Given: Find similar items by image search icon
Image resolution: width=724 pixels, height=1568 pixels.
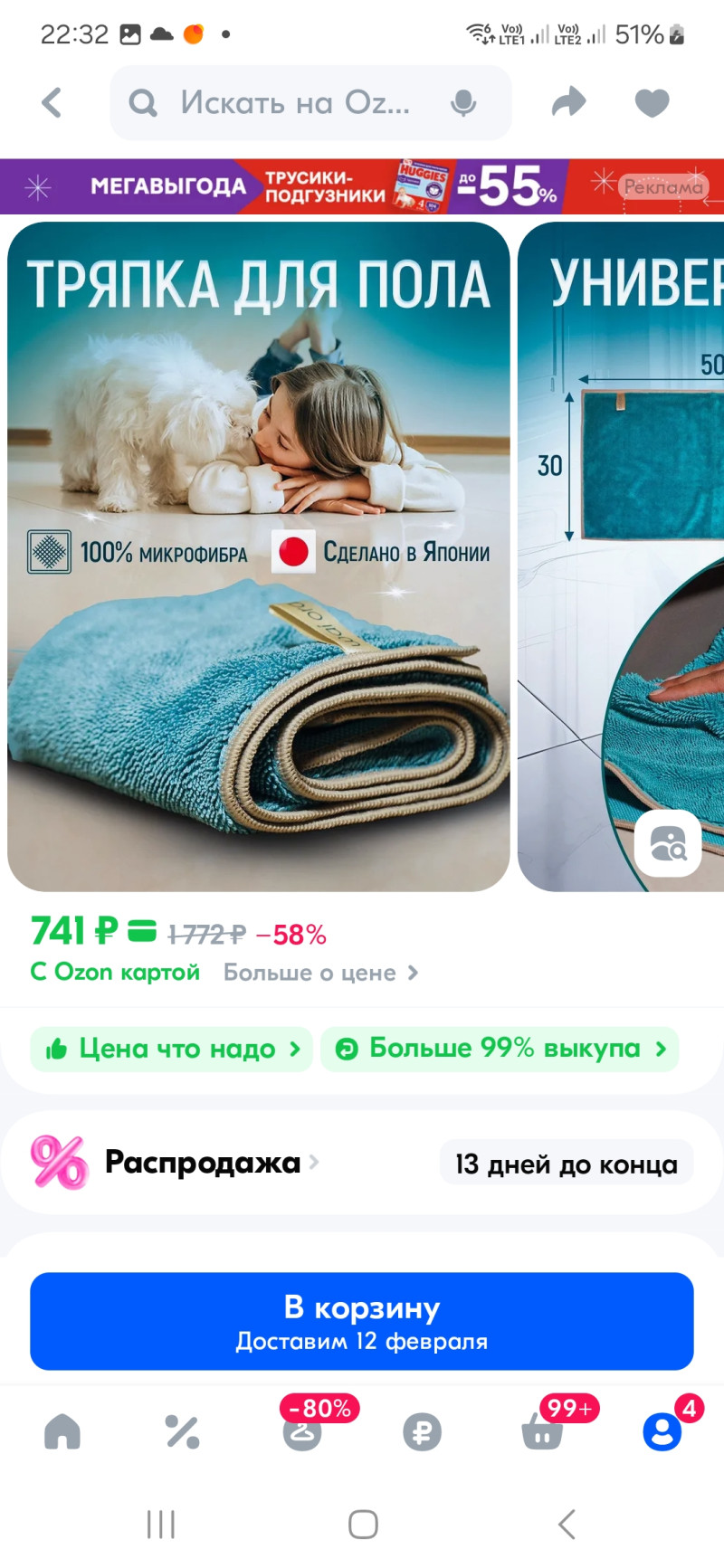Looking at the screenshot, I should point(668,844).
